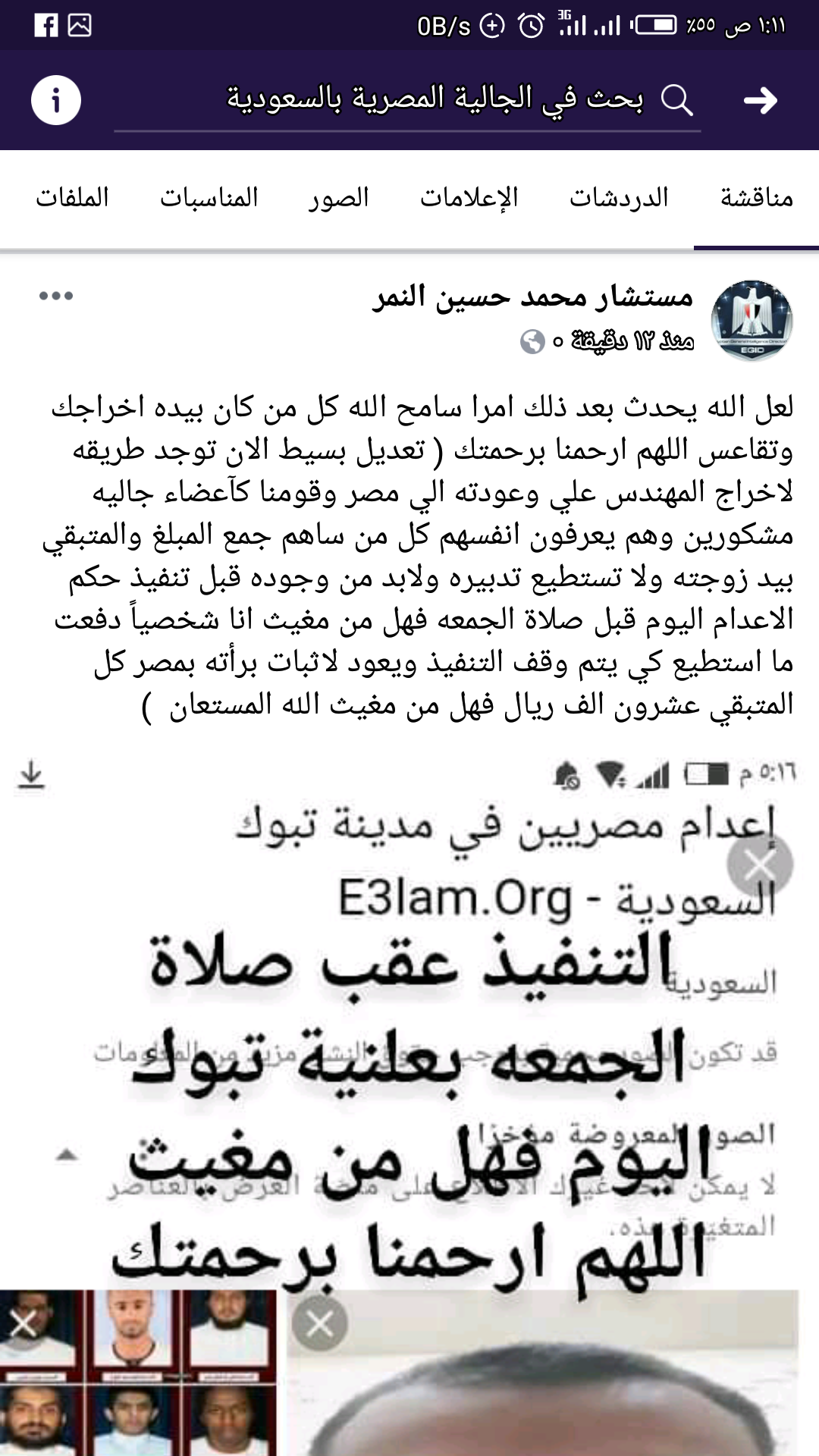Open the المناسبات tab

pos(209,198)
